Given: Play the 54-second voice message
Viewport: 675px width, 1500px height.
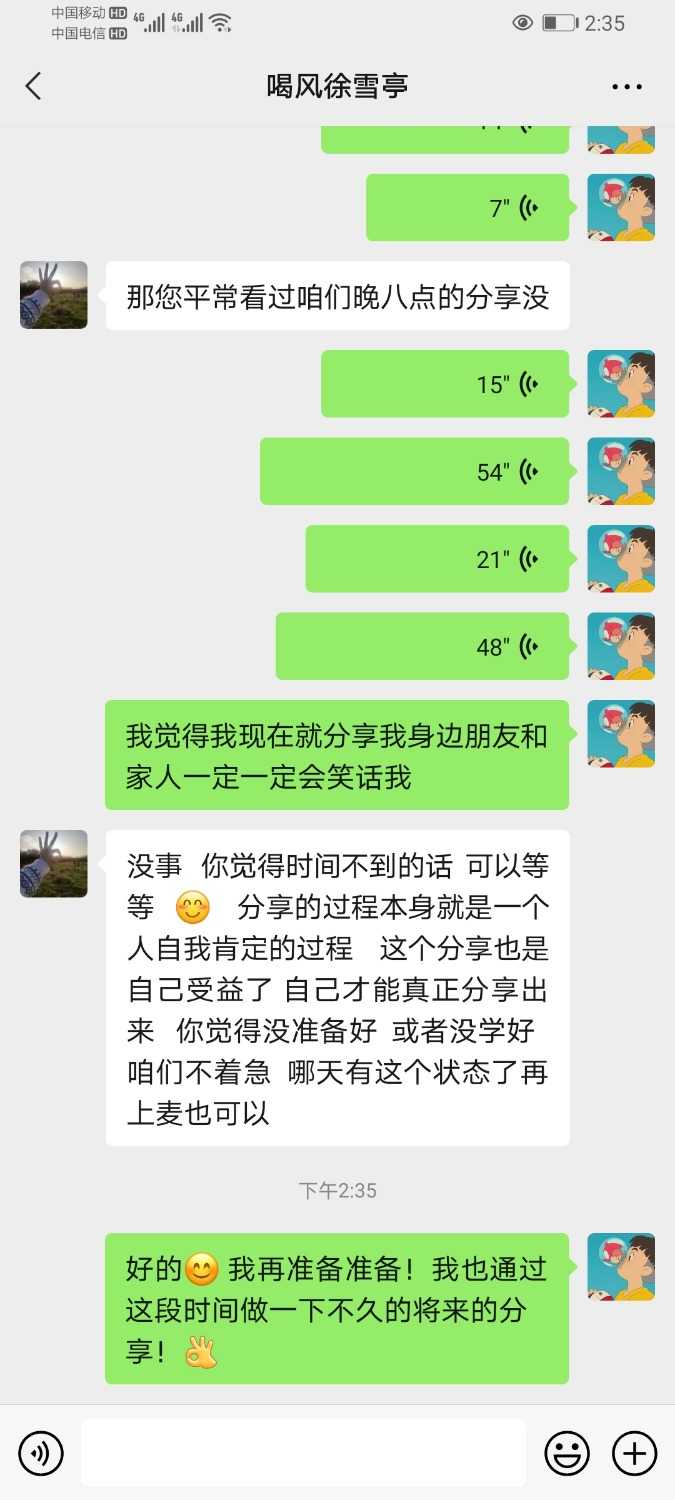Looking at the screenshot, I should (415, 471).
